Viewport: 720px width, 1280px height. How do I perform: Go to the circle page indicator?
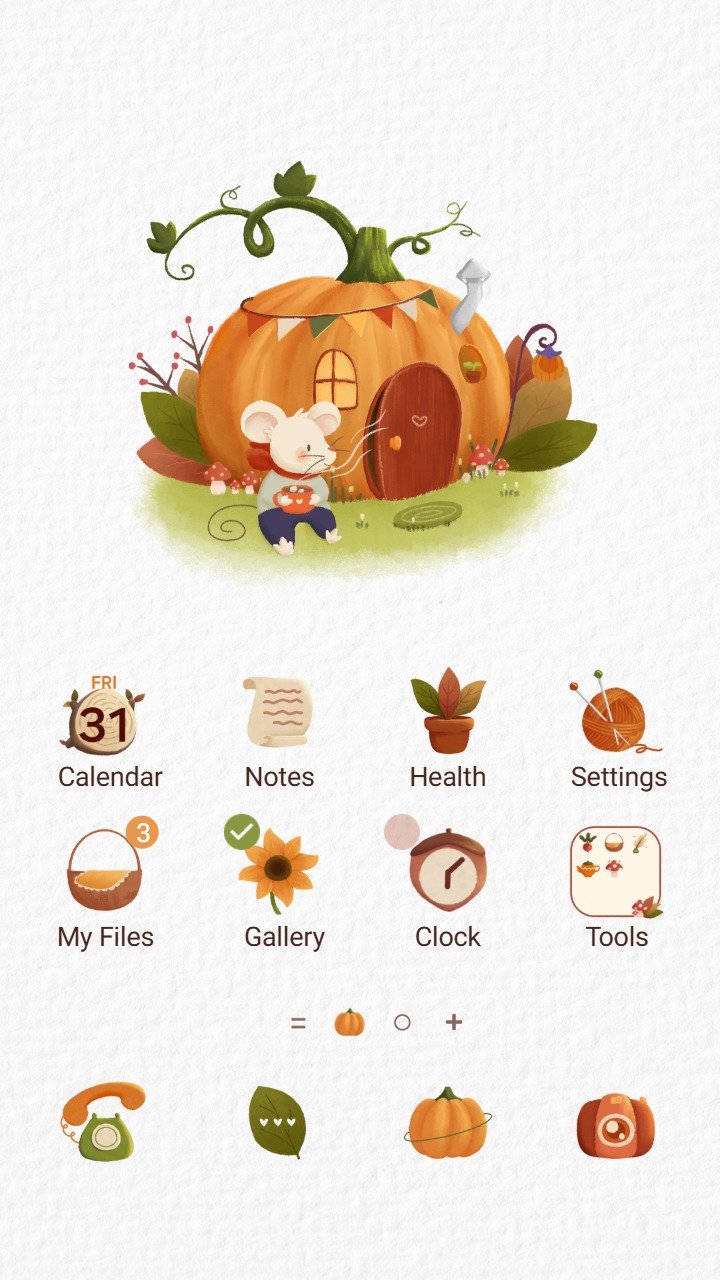(402, 1022)
